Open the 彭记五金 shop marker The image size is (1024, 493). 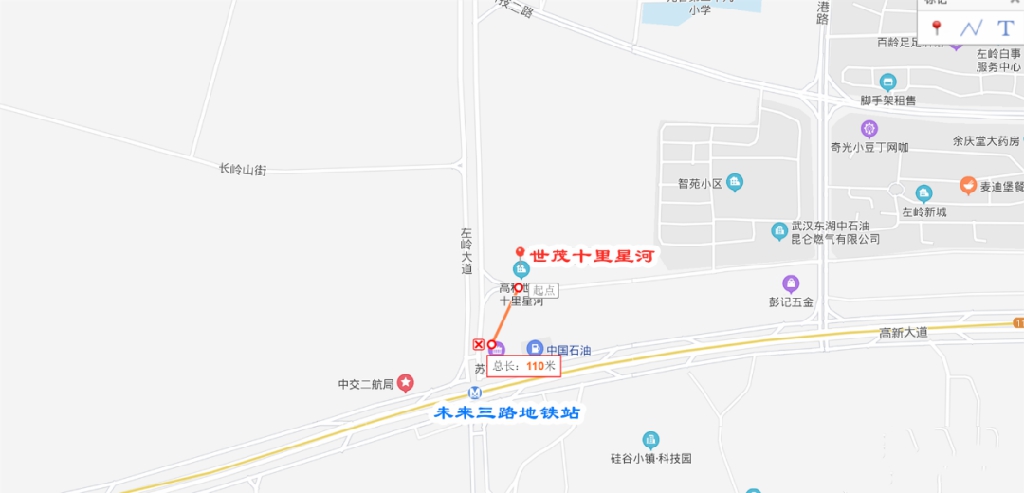[790, 283]
